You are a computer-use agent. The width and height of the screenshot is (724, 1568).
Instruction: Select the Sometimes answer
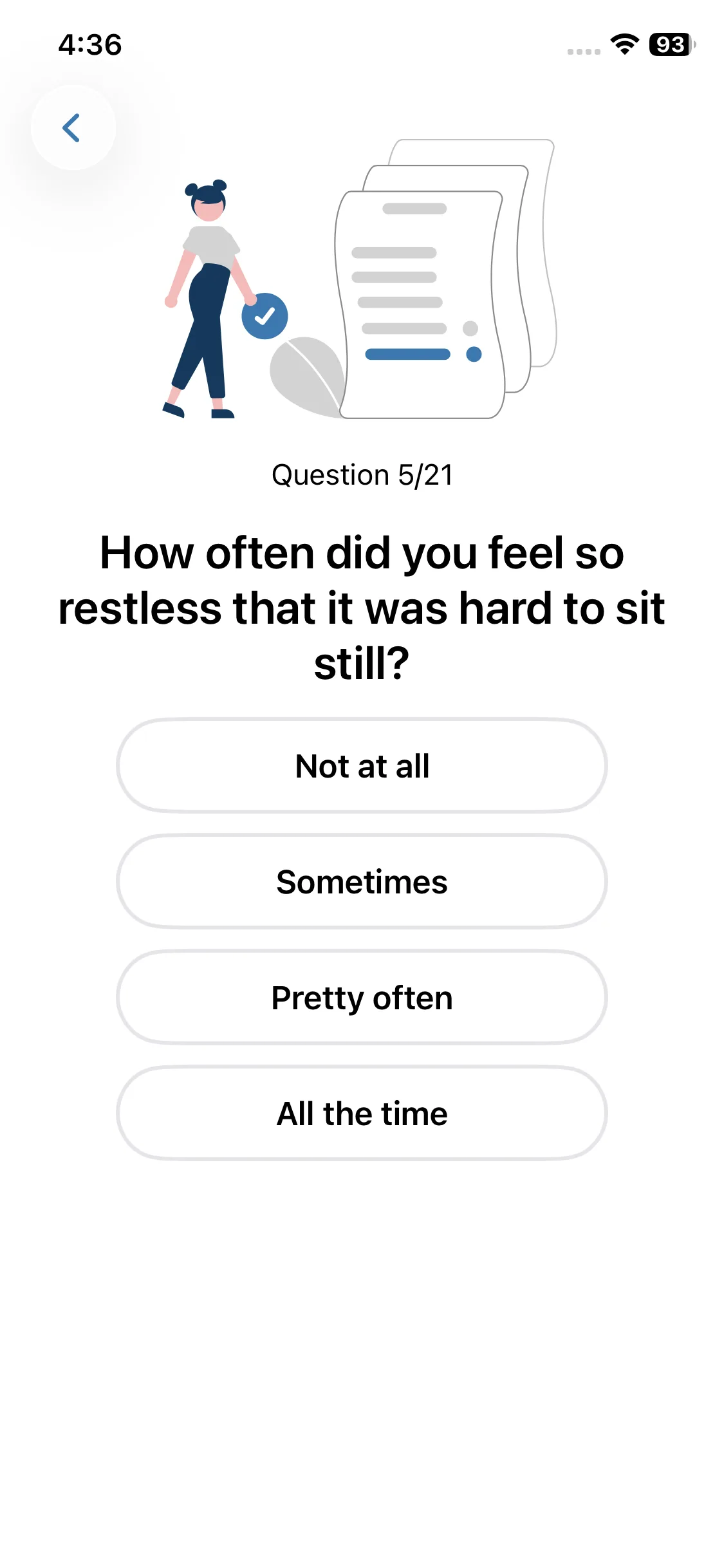click(x=362, y=881)
